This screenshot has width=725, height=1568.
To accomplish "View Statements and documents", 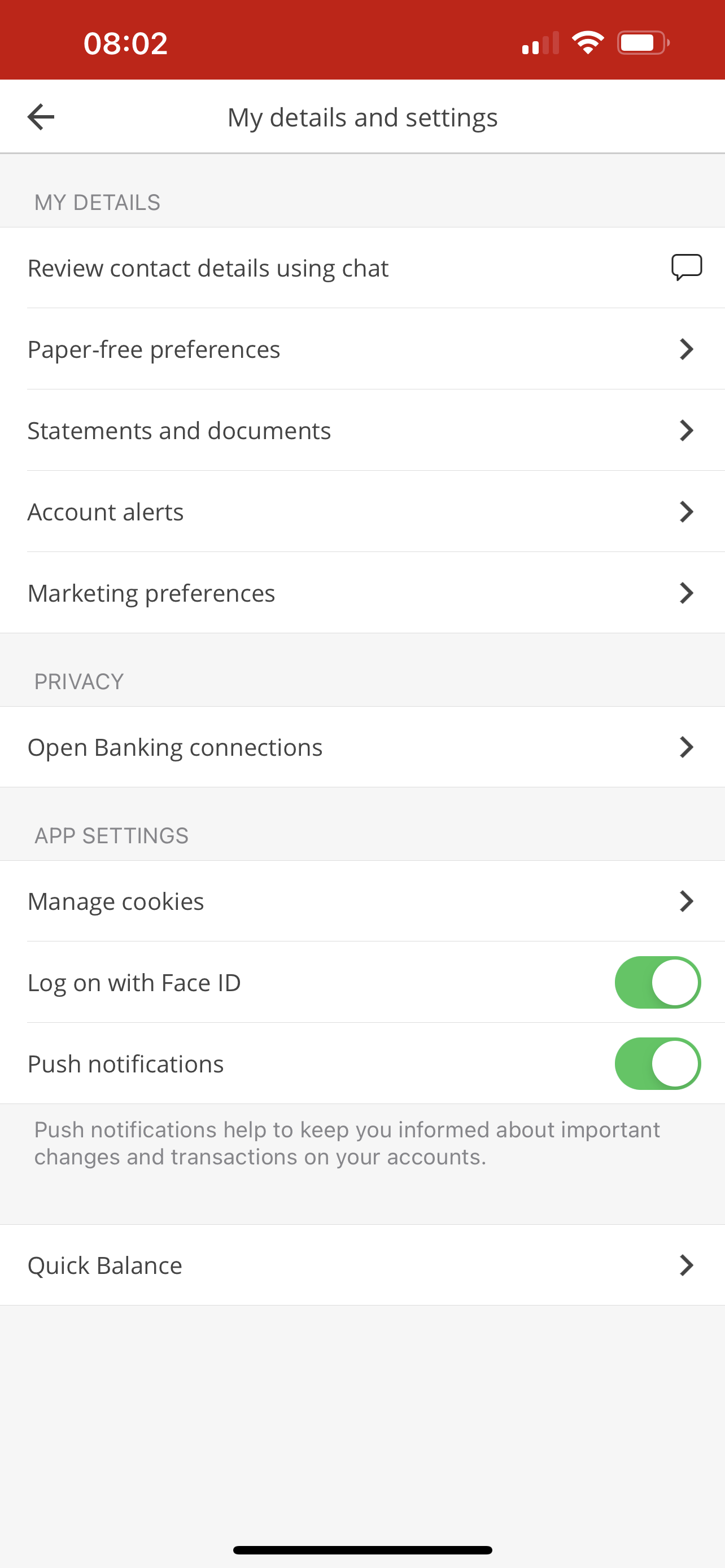I will pos(362,430).
